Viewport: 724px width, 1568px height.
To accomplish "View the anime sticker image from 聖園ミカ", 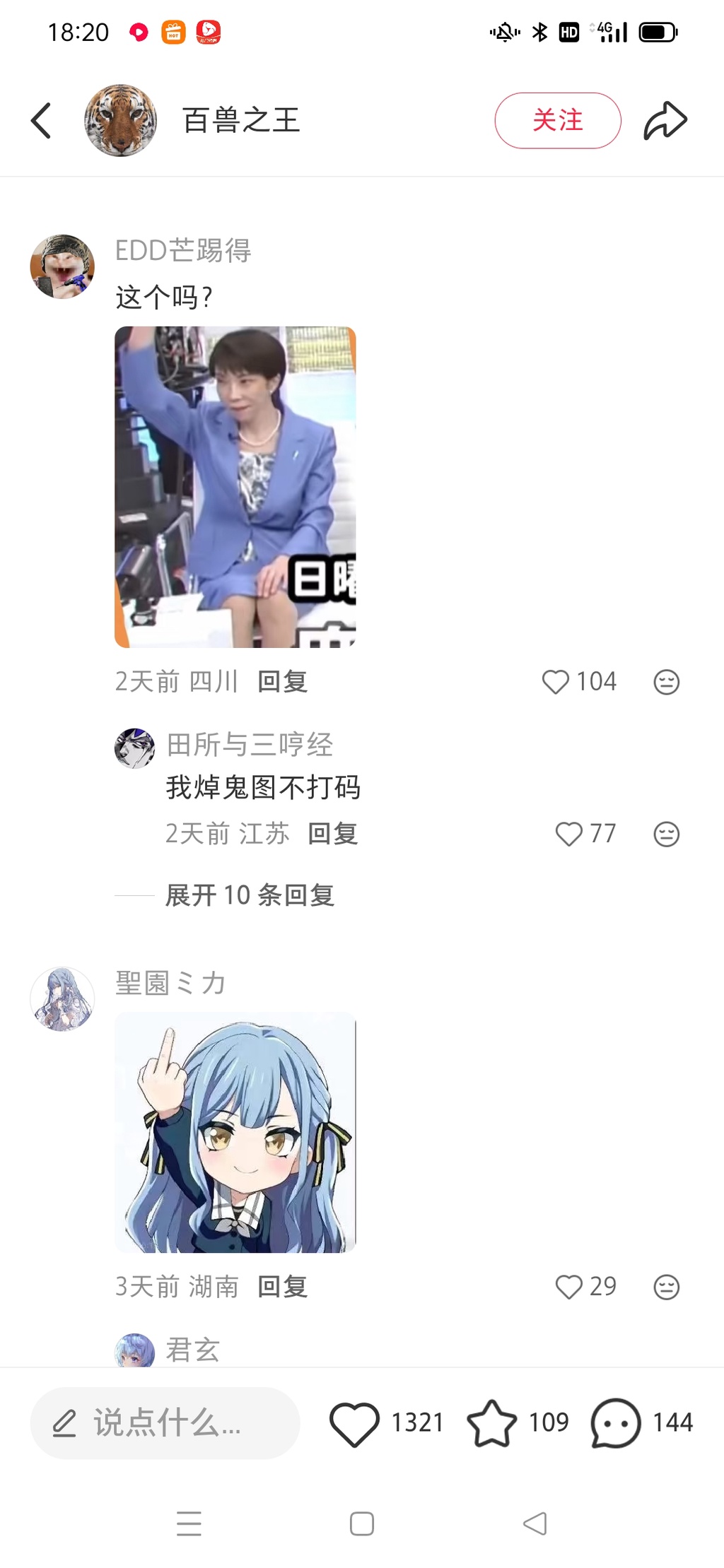I will tap(235, 1132).
